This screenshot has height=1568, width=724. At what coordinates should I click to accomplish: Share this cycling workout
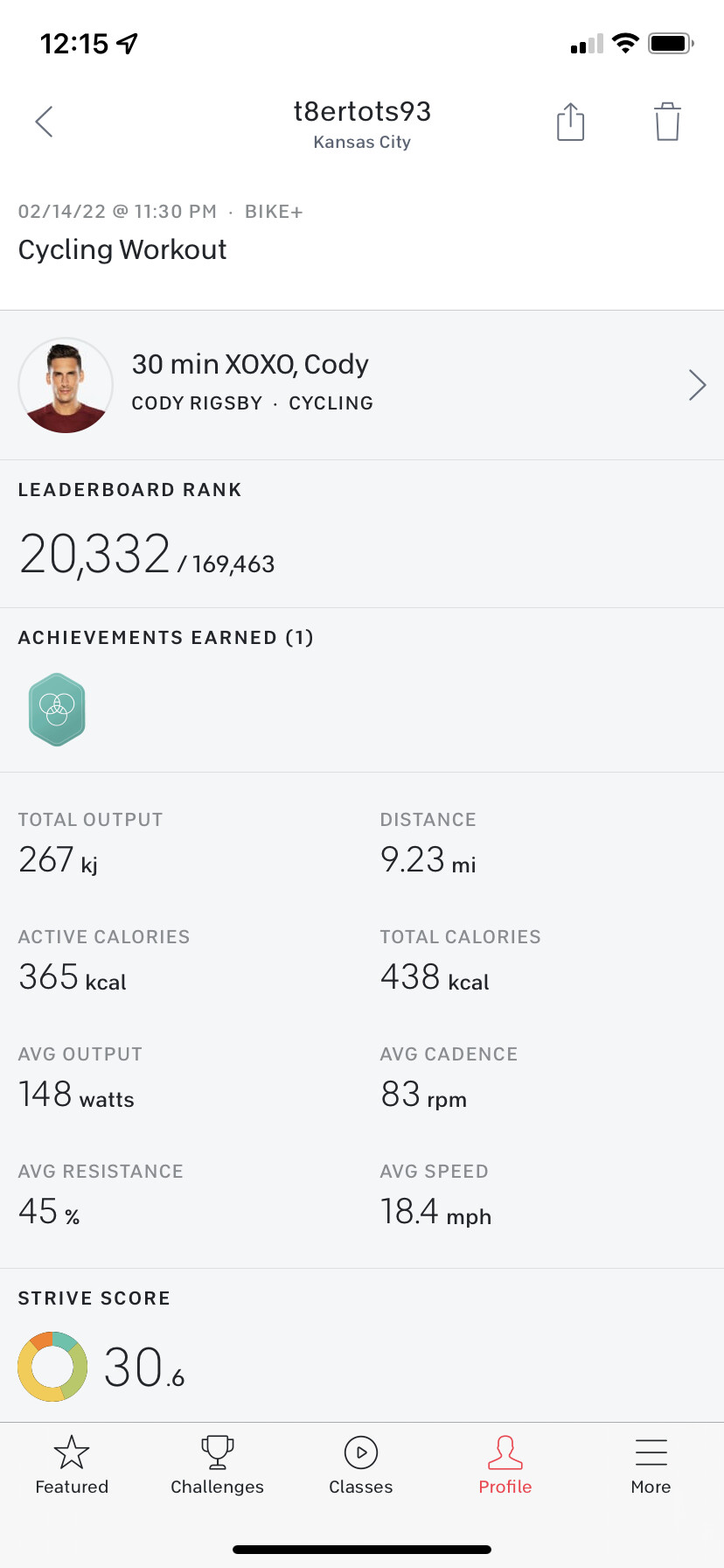570,122
